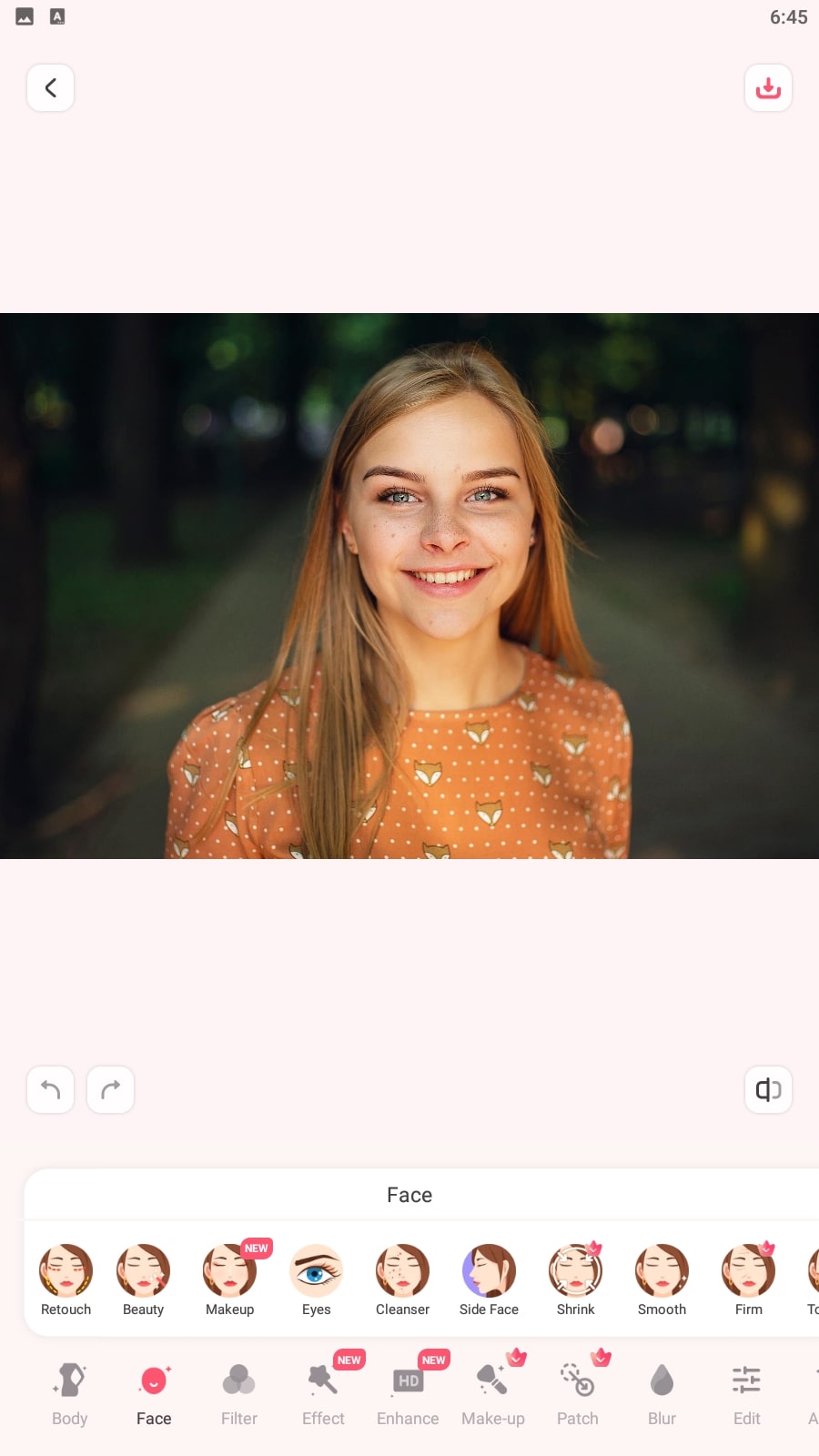Open the Shrink face tool

pyautogui.click(x=575, y=1279)
